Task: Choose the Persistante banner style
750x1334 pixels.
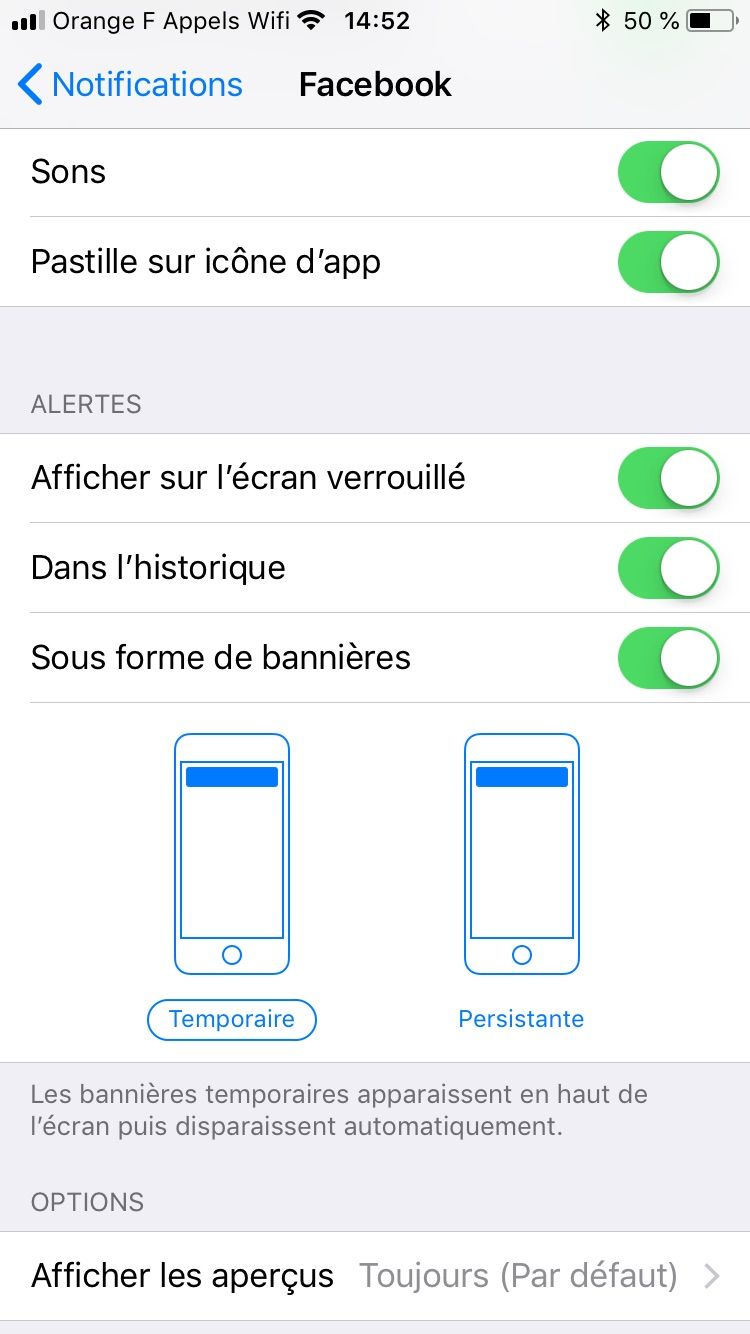Action: (x=521, y=1019)
